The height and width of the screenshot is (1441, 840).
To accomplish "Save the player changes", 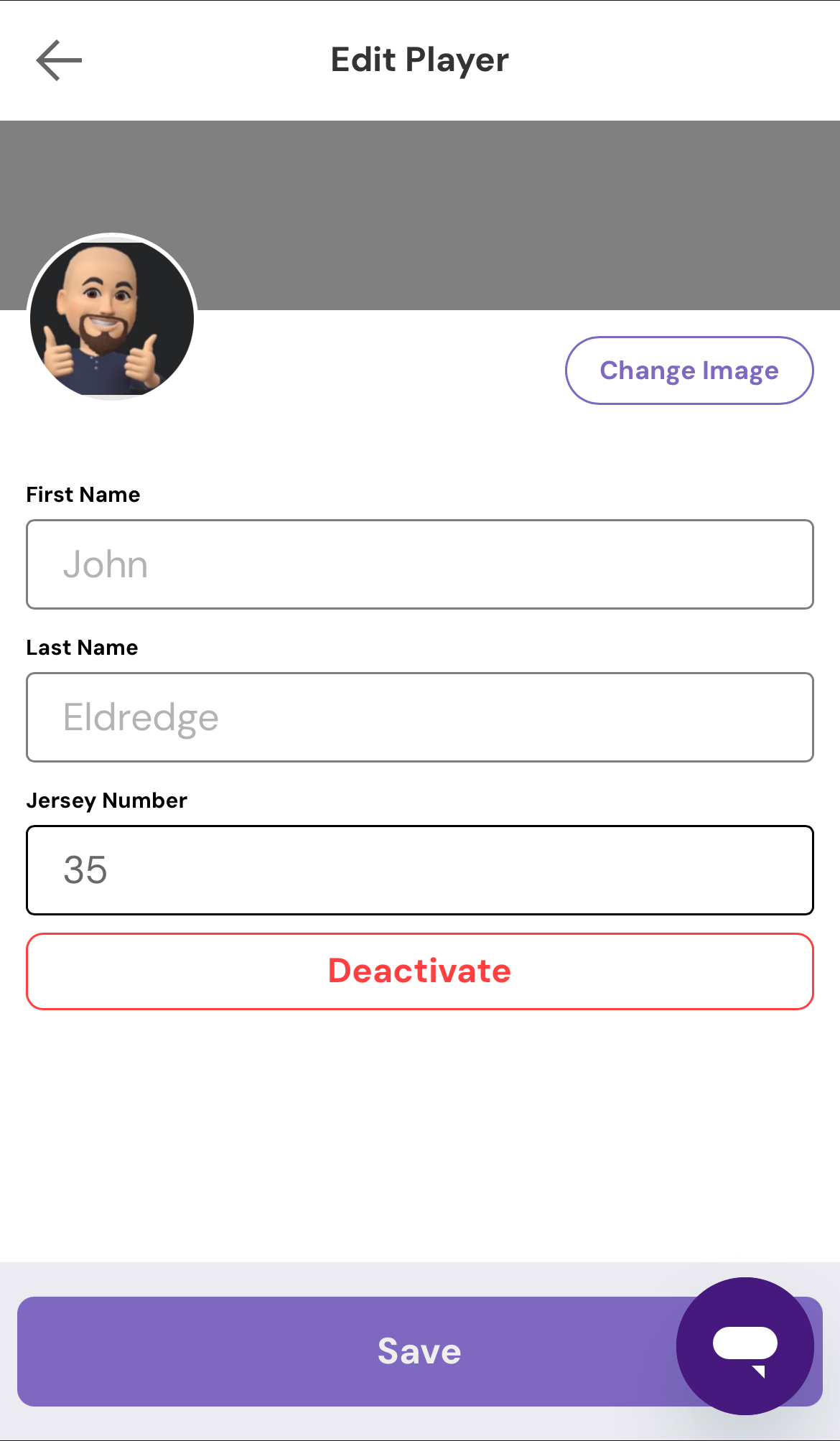I will [345, 1351].
